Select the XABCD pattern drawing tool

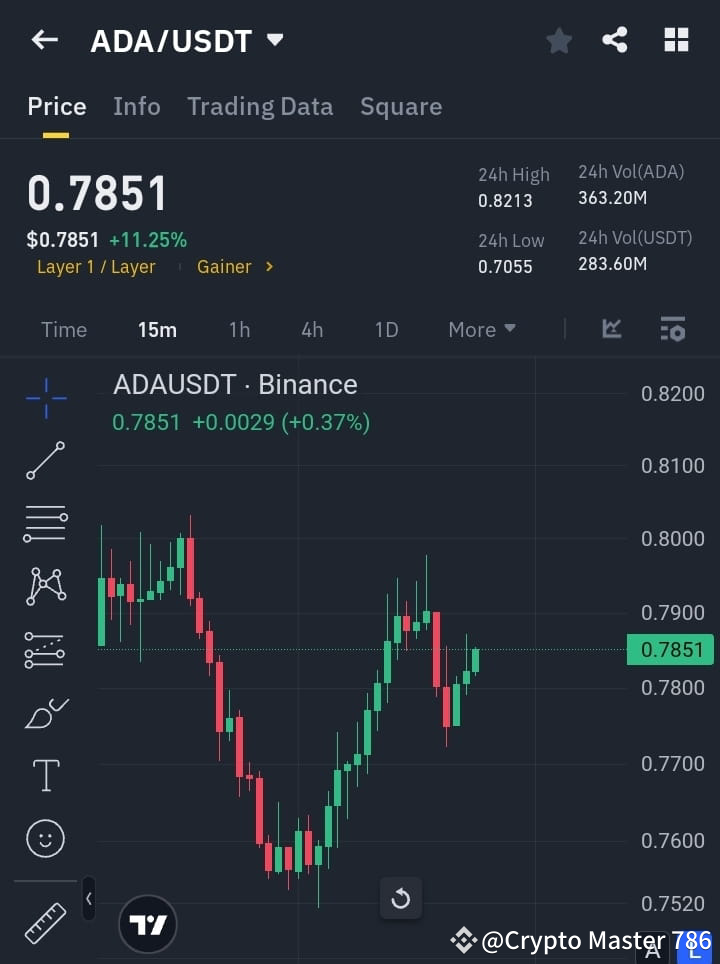[44, 587]
